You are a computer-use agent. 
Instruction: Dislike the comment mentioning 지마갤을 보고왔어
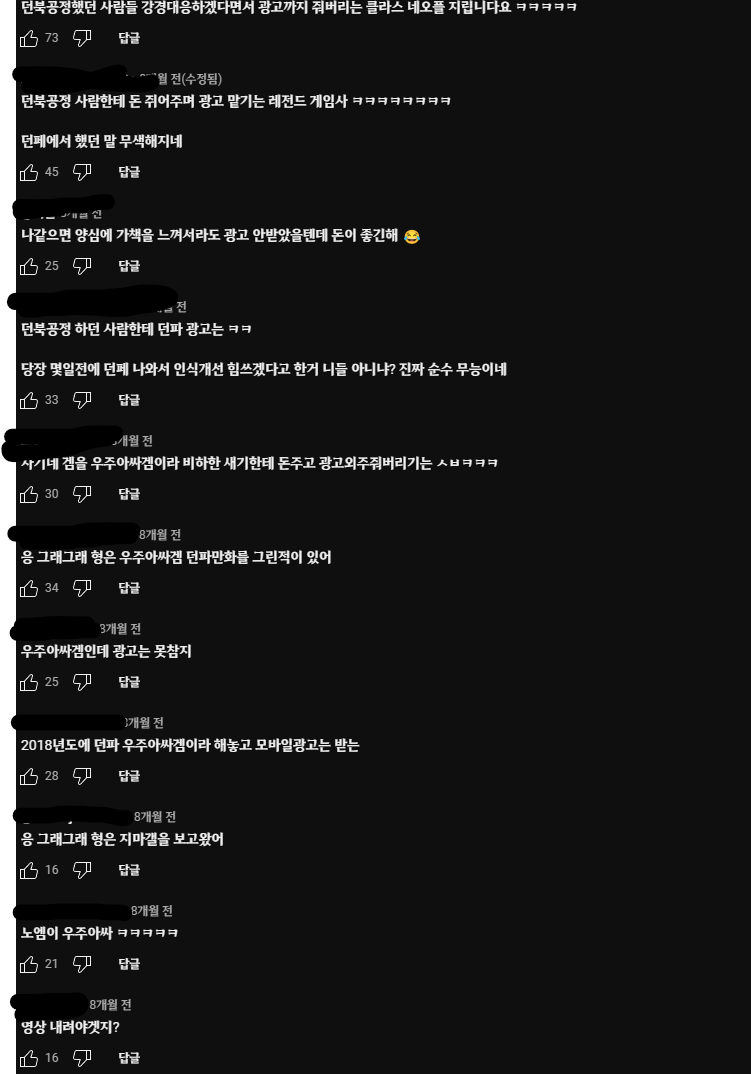(82, 870)
